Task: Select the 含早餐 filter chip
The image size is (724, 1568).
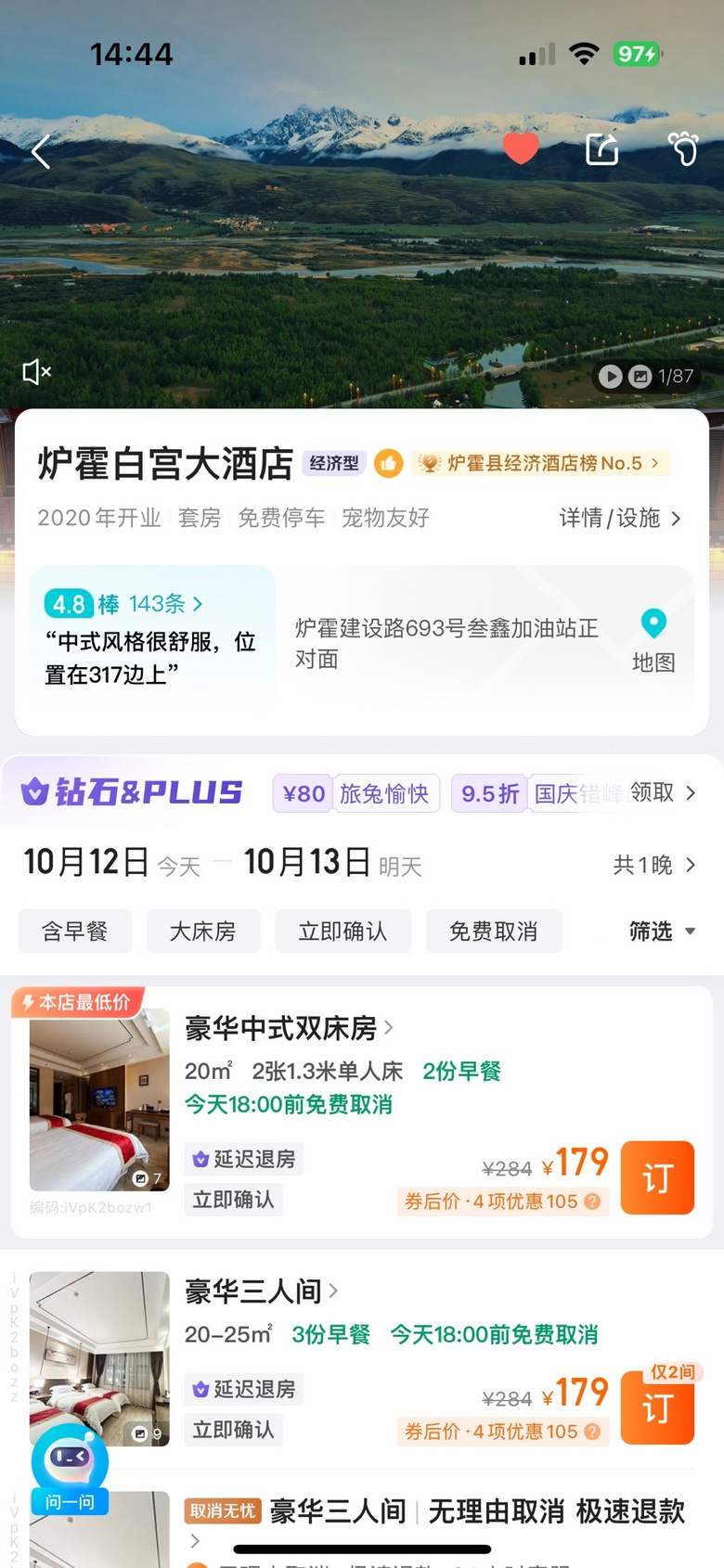Action: (x=75, y=931)
